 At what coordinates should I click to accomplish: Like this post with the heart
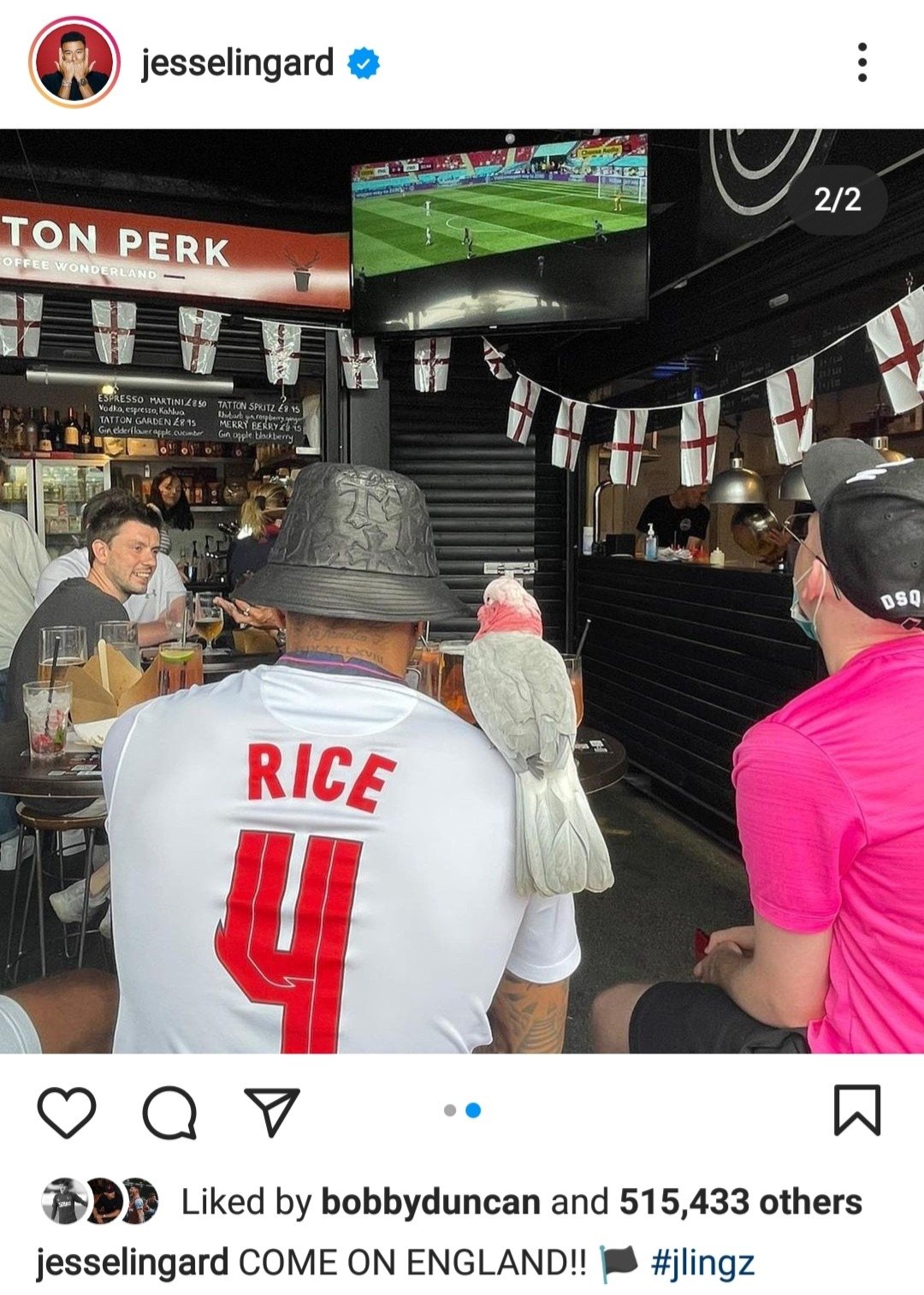pyautogui.click(x=67, y=1111)
